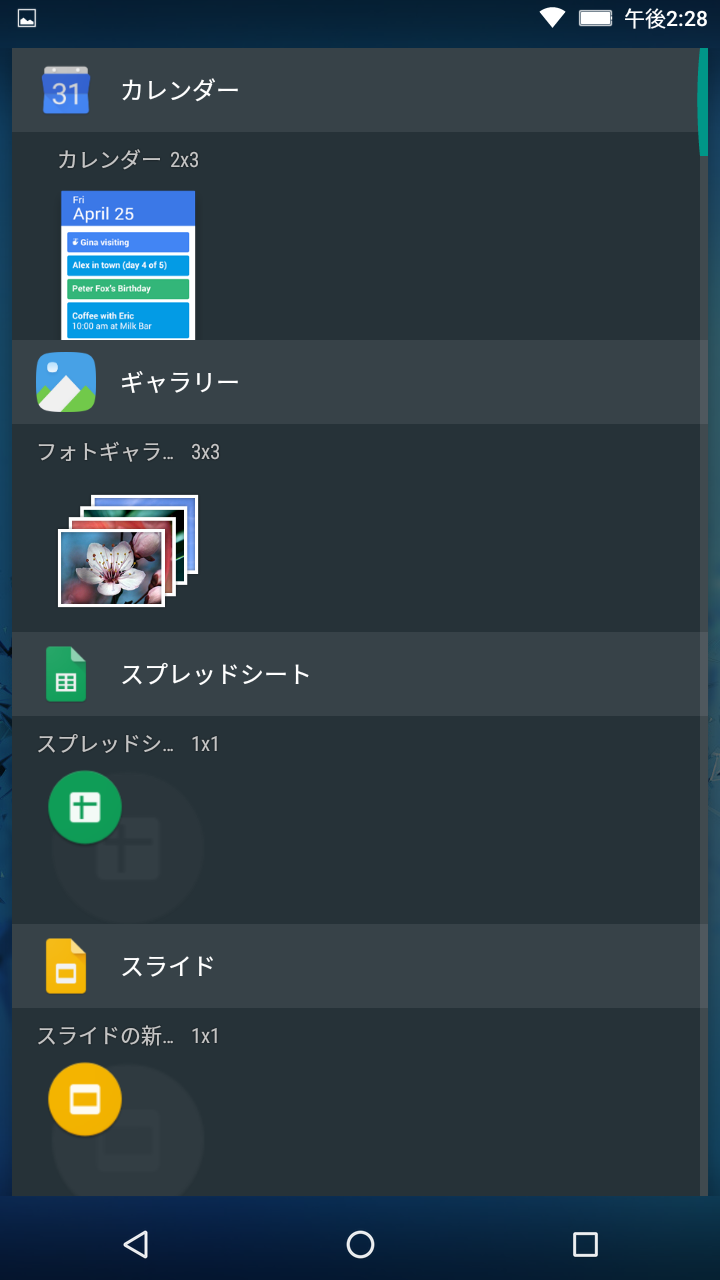Click the Peter Fox's Birthday event entry

[128, 288]
